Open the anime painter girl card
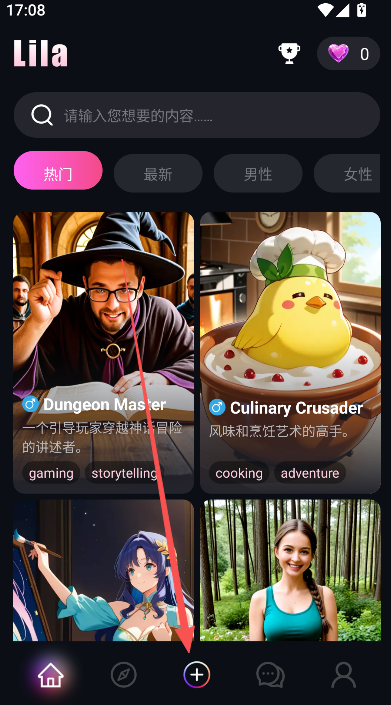This screenshot has width=391, height=705. [x=103, y=570]
